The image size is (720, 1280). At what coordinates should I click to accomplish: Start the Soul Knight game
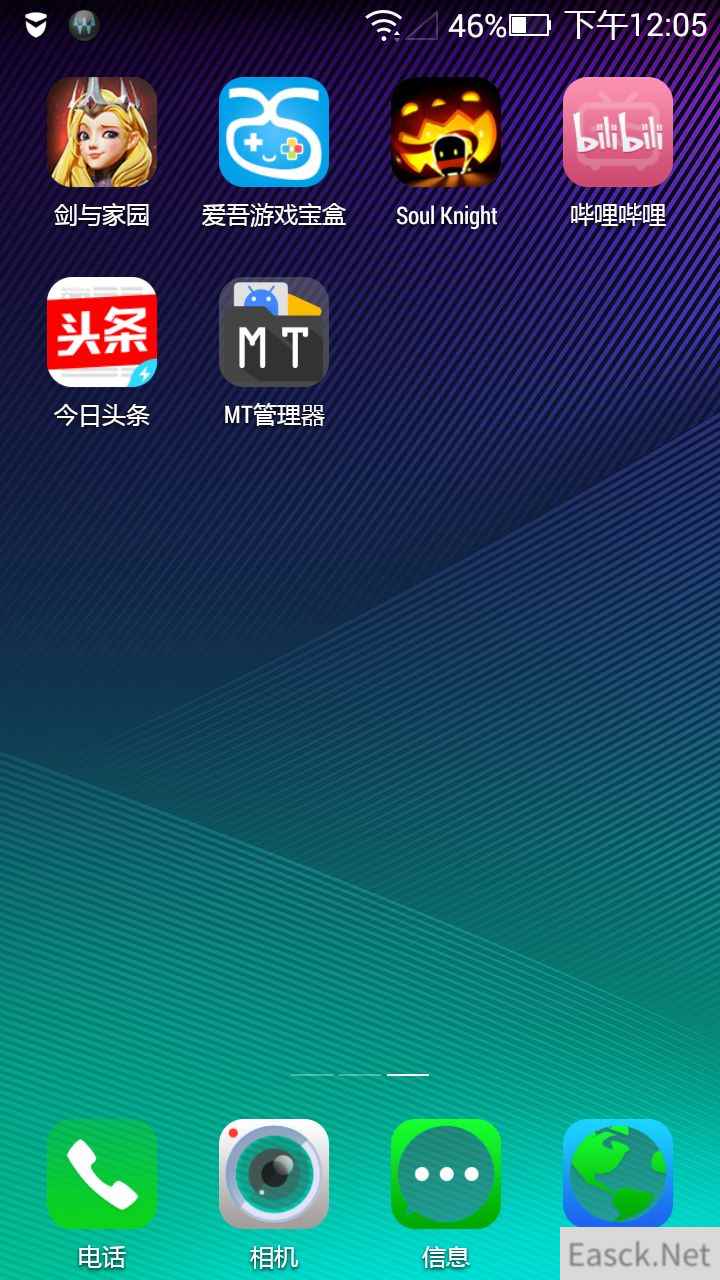click(x=446, y=132)
